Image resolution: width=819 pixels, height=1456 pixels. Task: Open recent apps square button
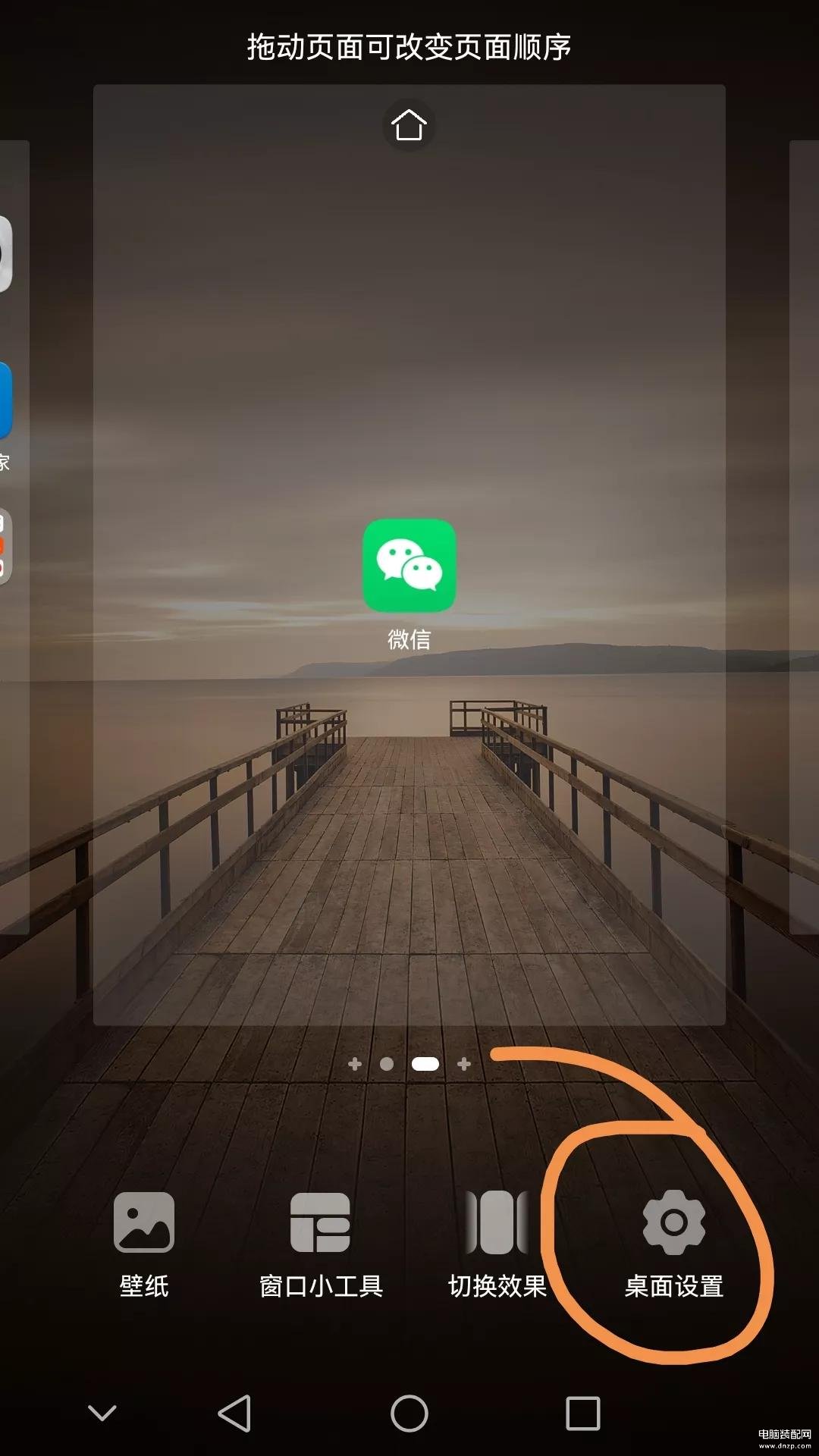pos(583,1414)
